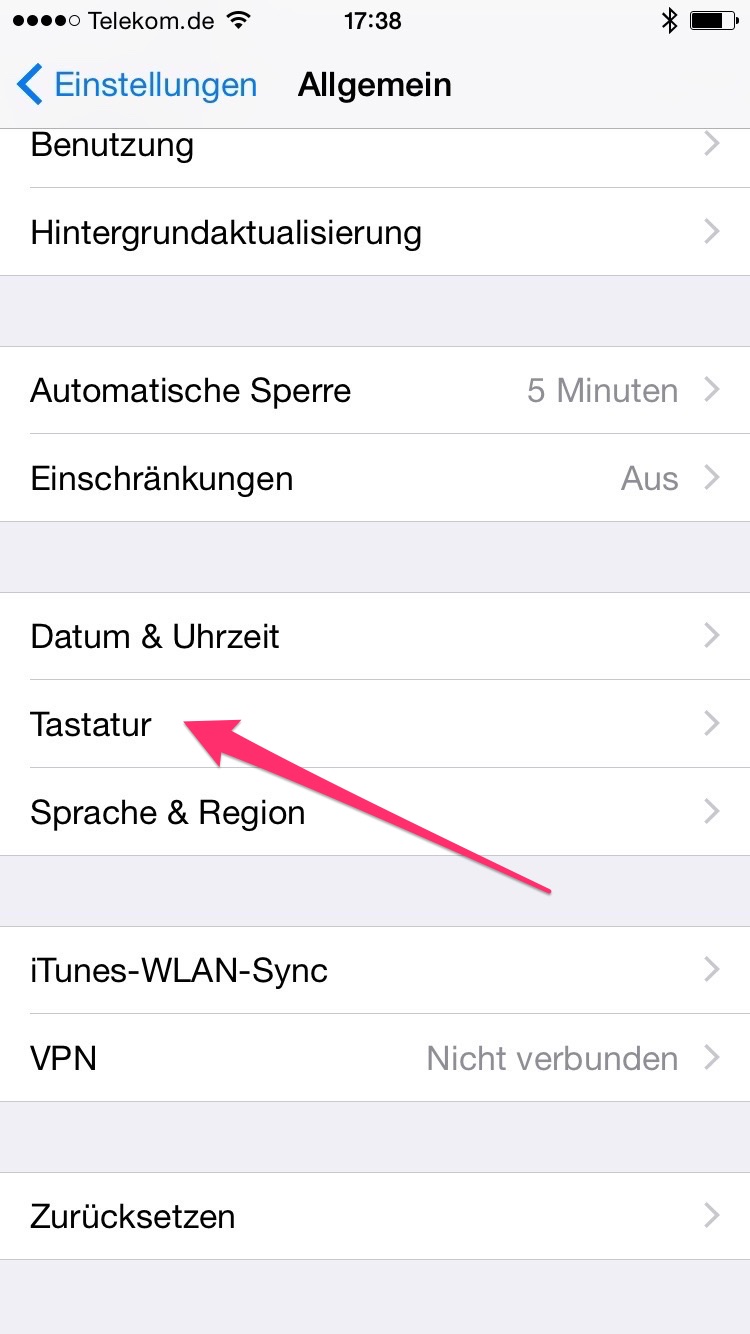Viewport: 750px width, 1334px height.
Task: Change Automatische Sperre setting
Action: coord(375,390)
